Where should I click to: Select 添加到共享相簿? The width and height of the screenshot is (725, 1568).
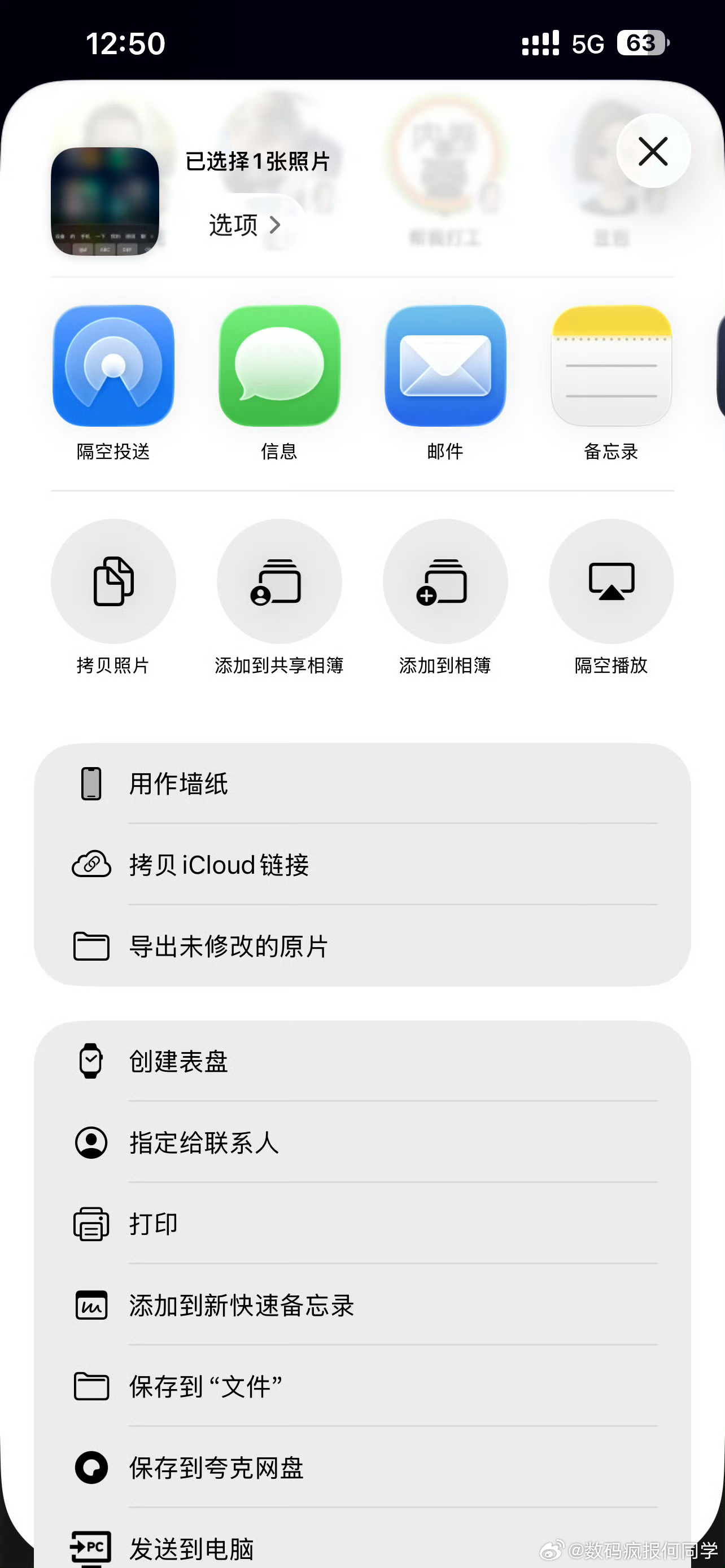coord(279,597)
